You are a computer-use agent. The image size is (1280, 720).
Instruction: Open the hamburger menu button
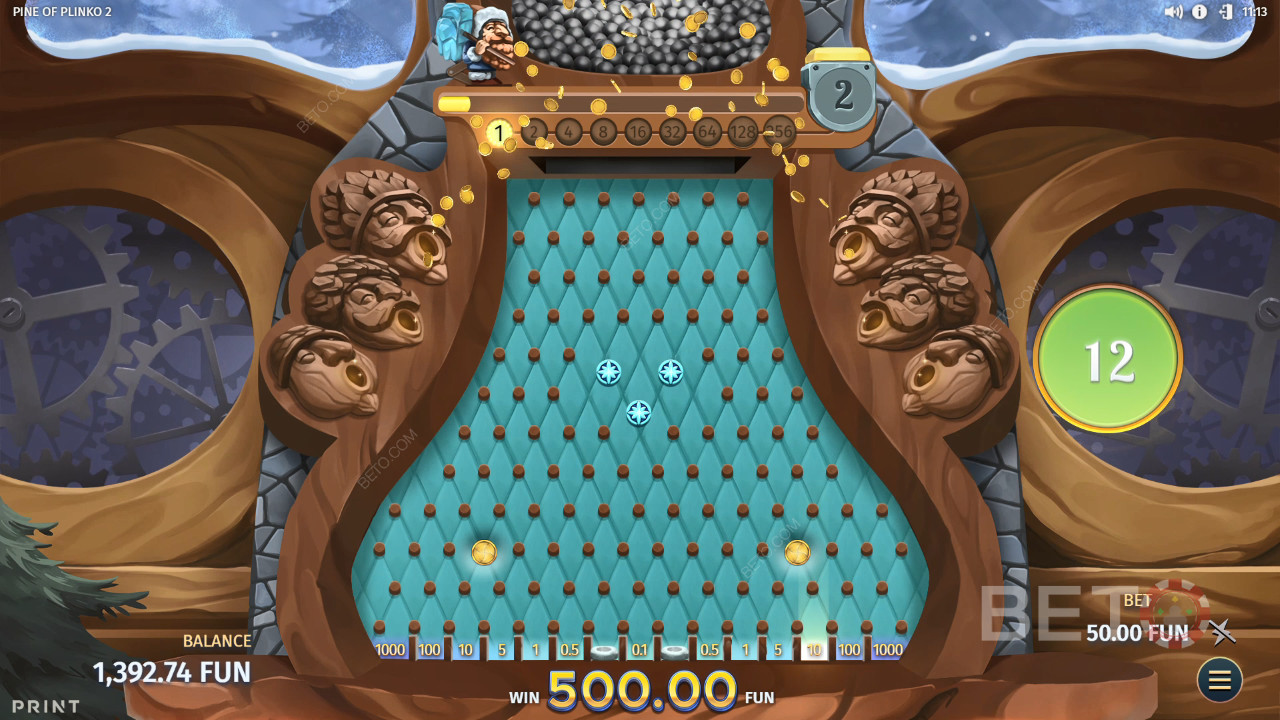1219,680
